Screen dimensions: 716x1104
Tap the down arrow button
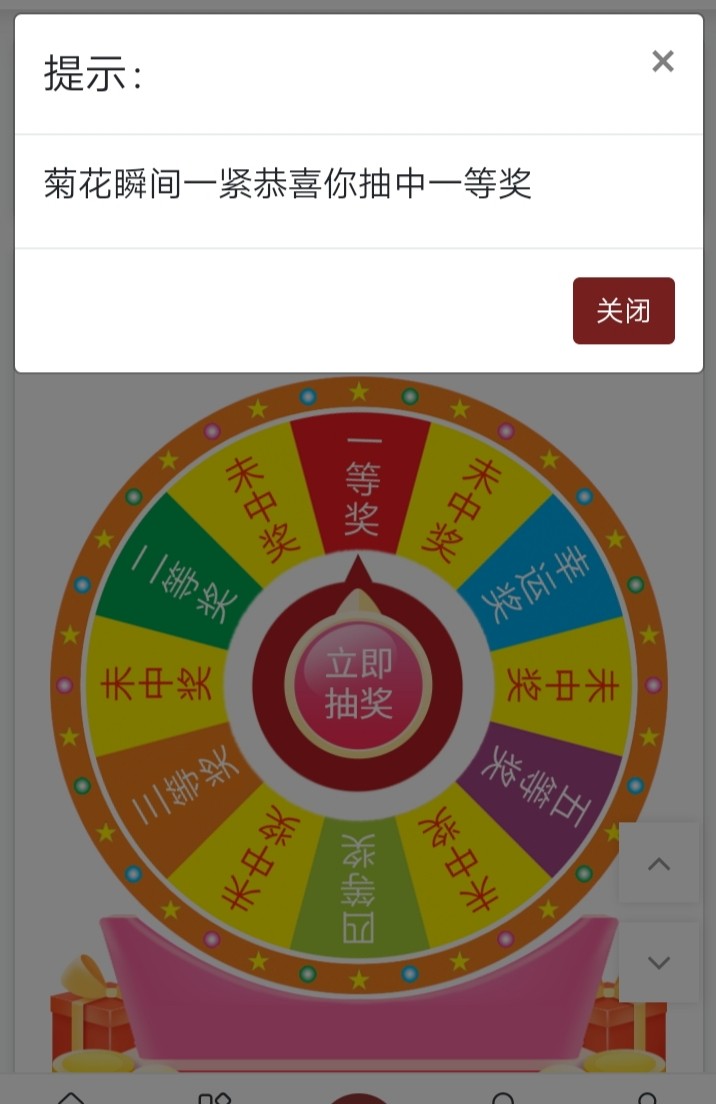tap(658, 963)
